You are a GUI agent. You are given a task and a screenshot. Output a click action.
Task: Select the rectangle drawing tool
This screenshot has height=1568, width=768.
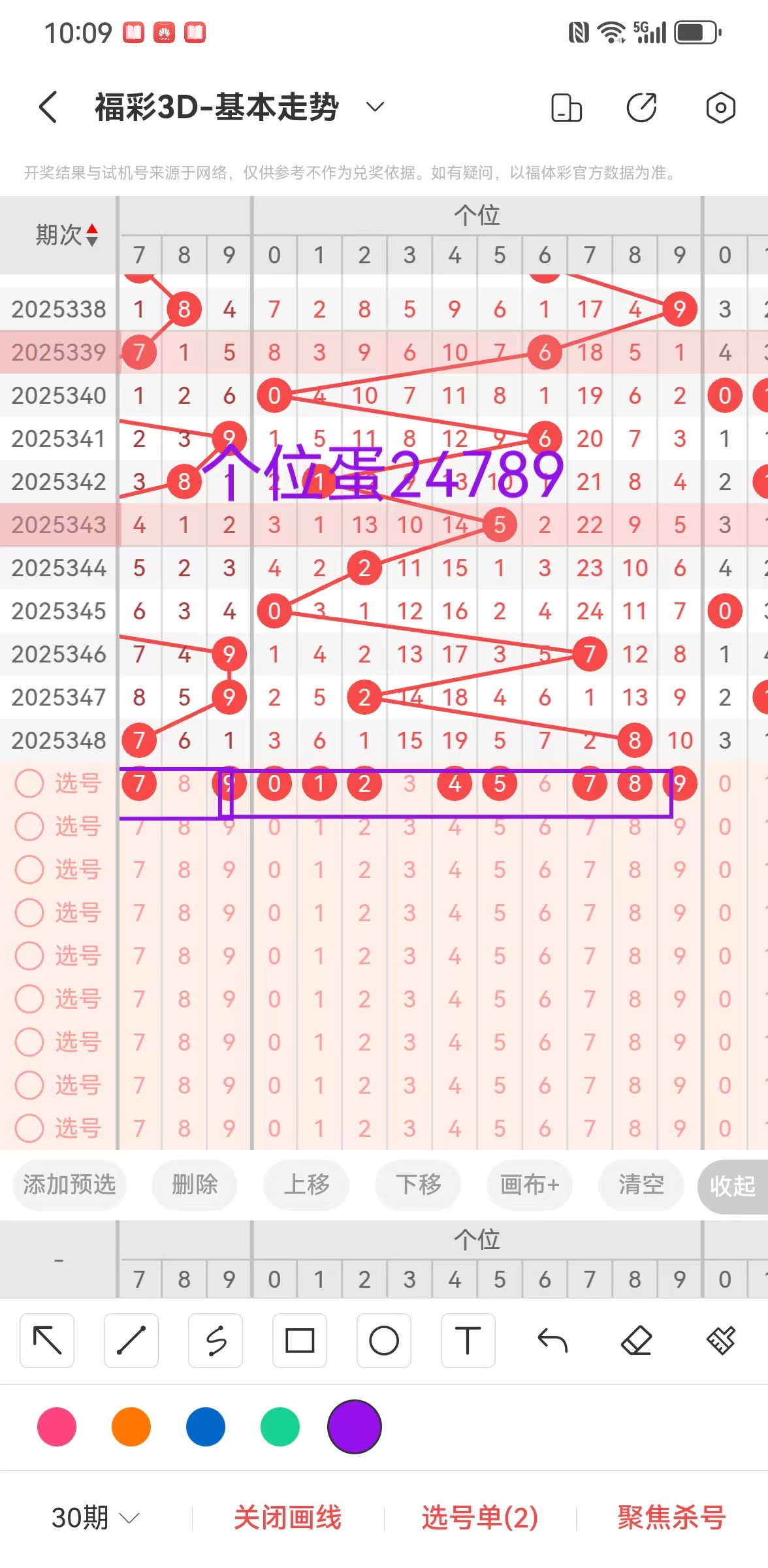300,1341
